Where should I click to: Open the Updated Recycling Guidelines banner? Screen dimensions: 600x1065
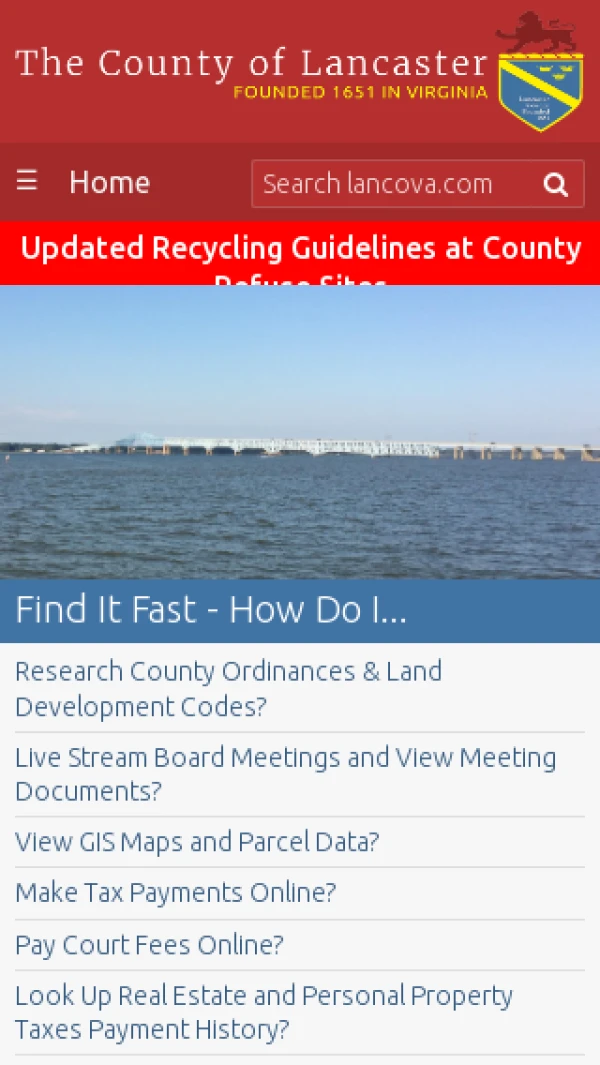[300, 250]
